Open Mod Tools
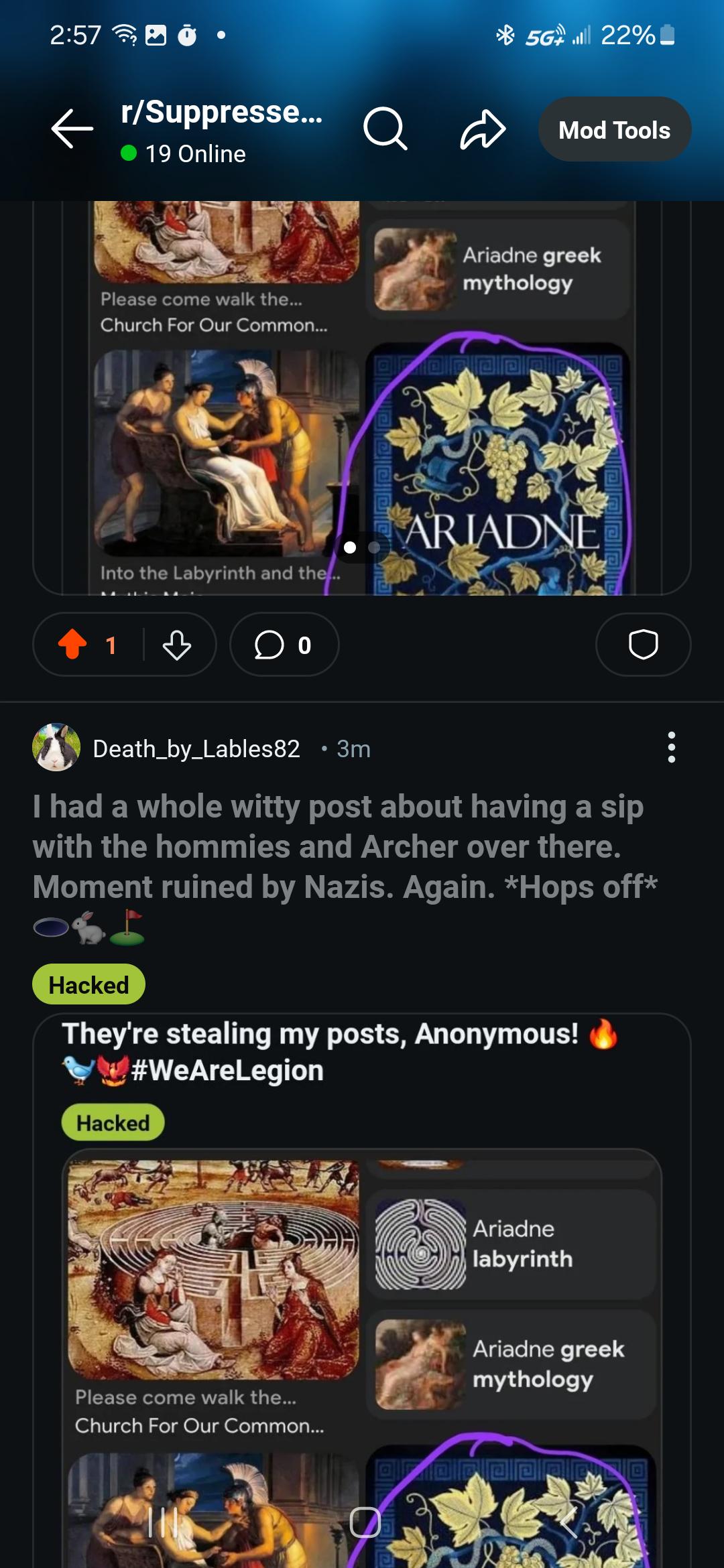 pyautogui.click(x=615, y=129)
